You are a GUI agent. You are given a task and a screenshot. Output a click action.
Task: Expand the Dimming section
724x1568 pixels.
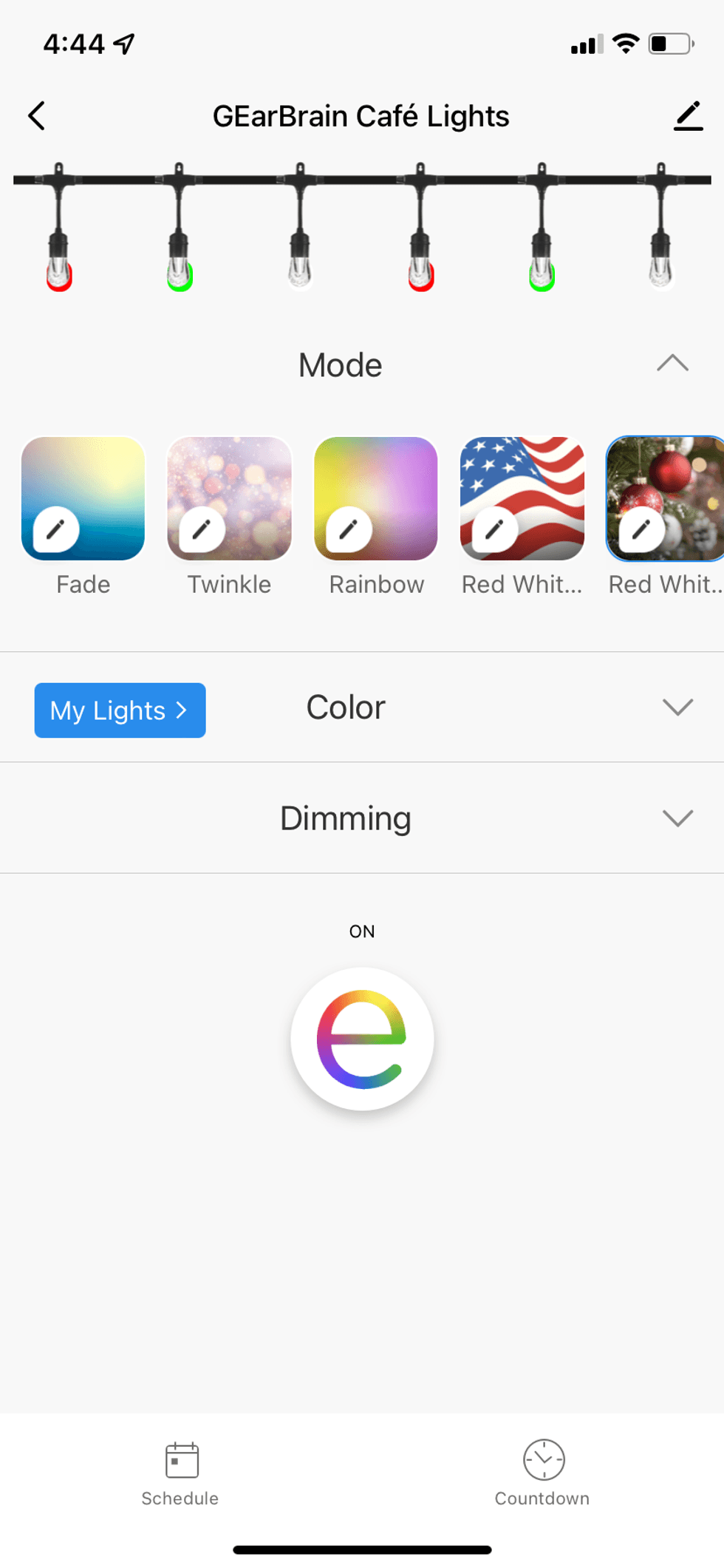tap(677, 818)
